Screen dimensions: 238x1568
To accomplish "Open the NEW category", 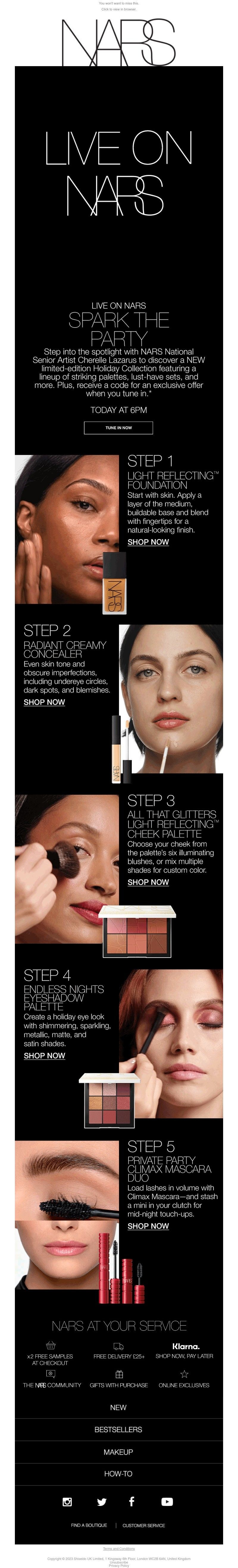I will click(118, 1407).
